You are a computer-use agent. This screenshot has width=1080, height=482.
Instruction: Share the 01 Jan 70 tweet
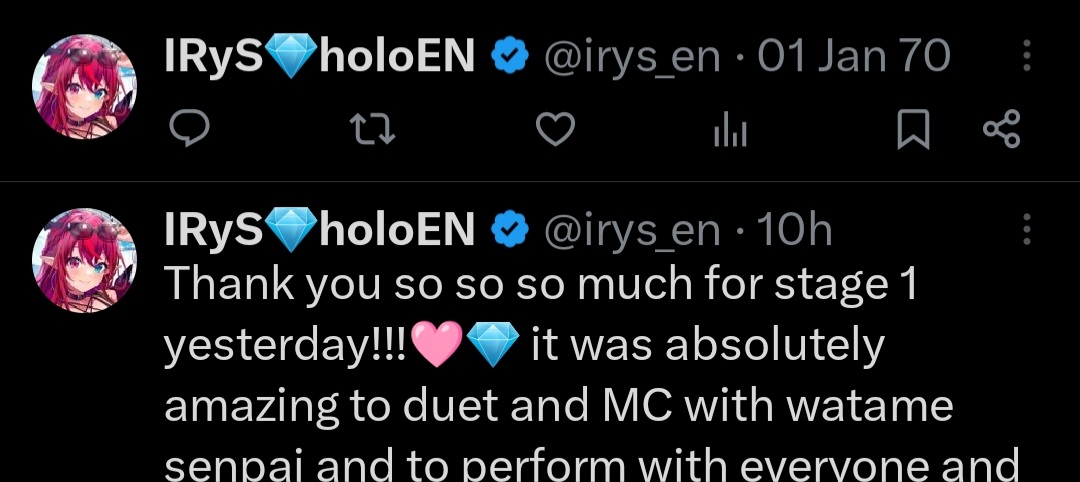tap(1001, 130)
